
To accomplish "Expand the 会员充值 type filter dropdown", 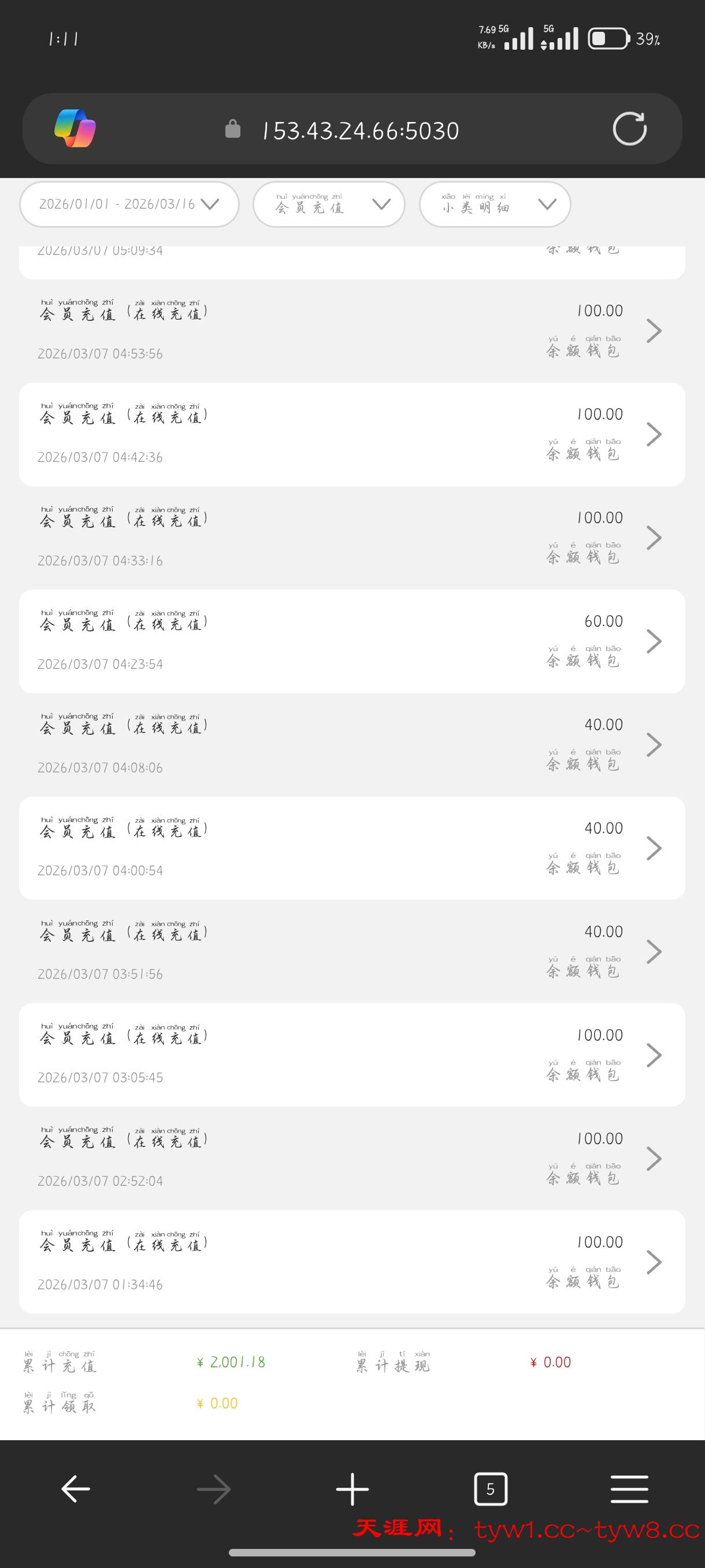I will point(328,205).
